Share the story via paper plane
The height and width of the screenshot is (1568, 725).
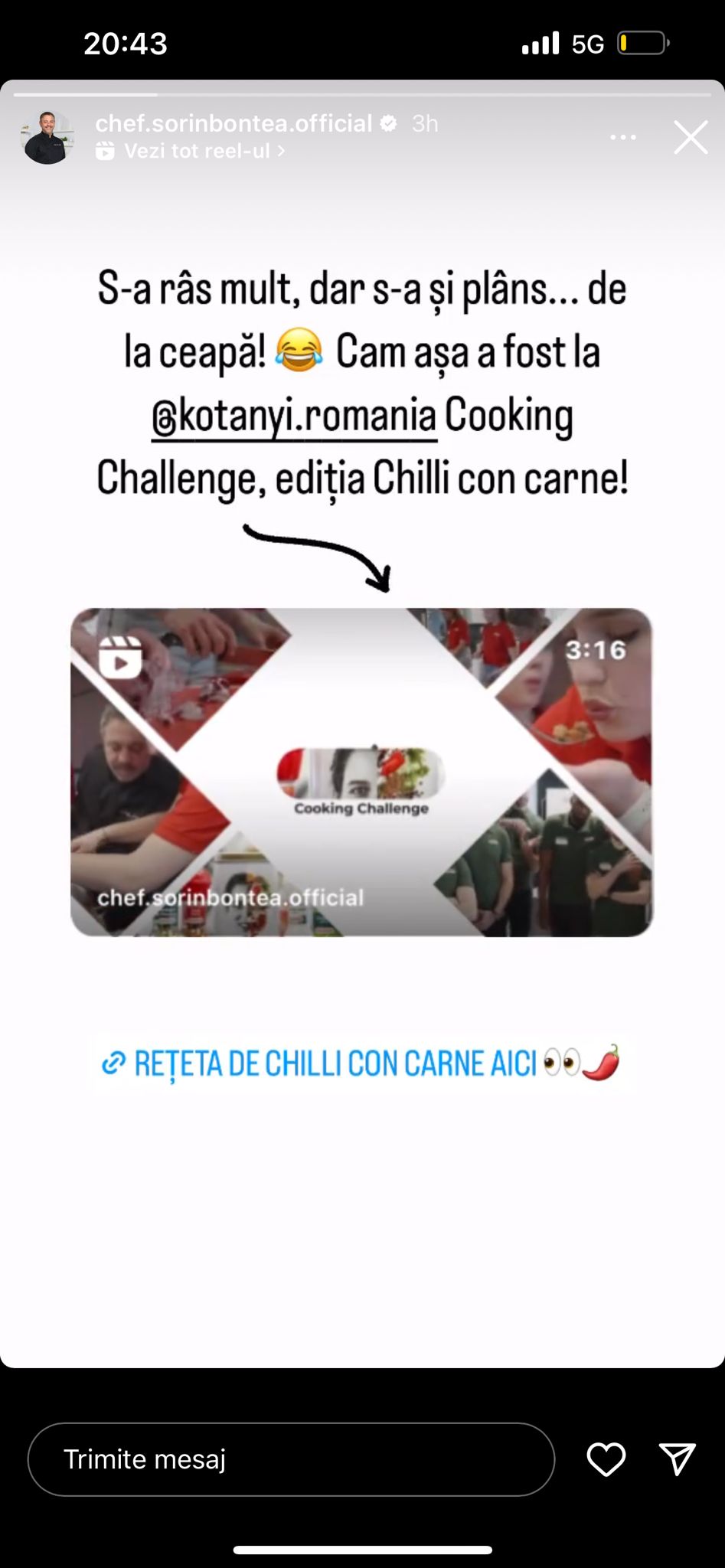click(677, 1459)
